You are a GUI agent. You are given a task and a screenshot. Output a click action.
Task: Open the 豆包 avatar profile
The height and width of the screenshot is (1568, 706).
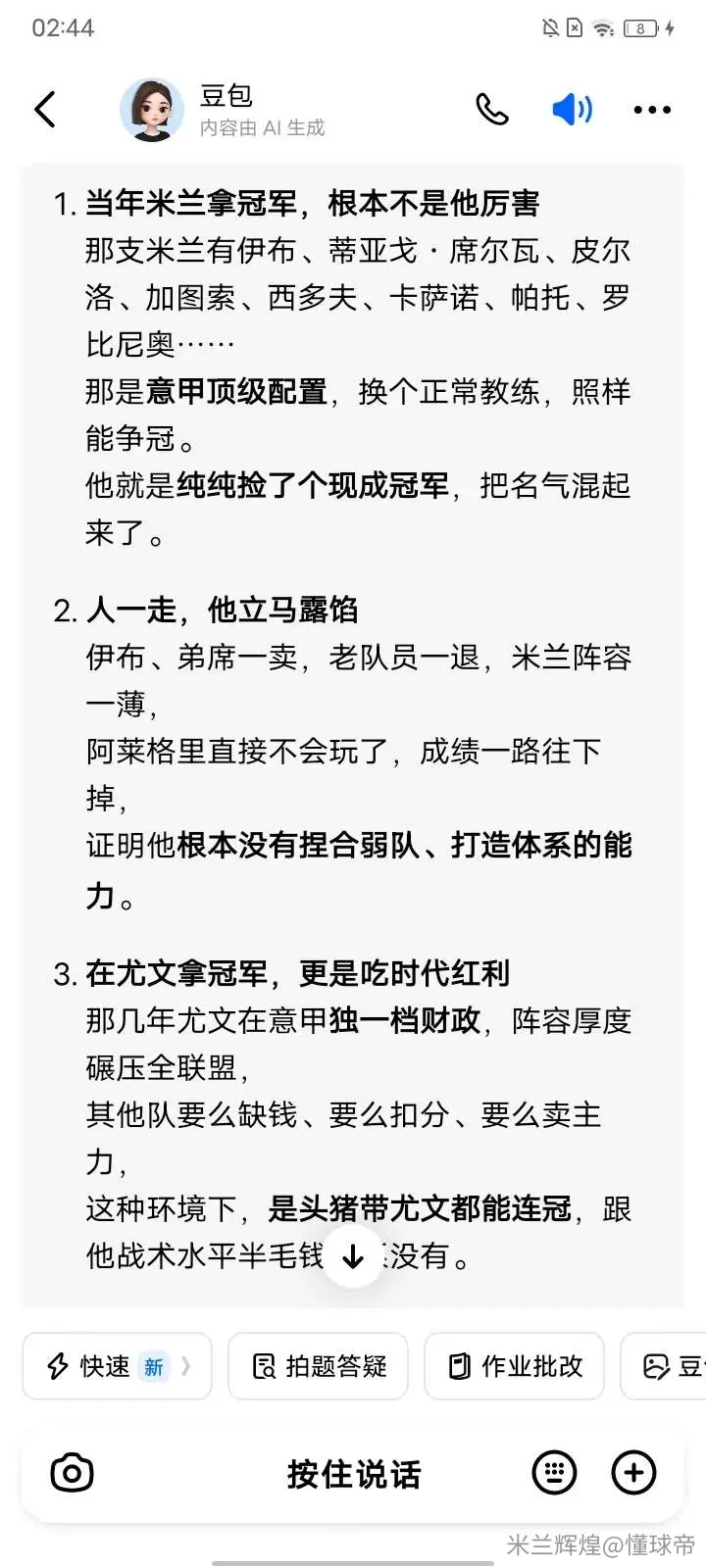[152, 109]
